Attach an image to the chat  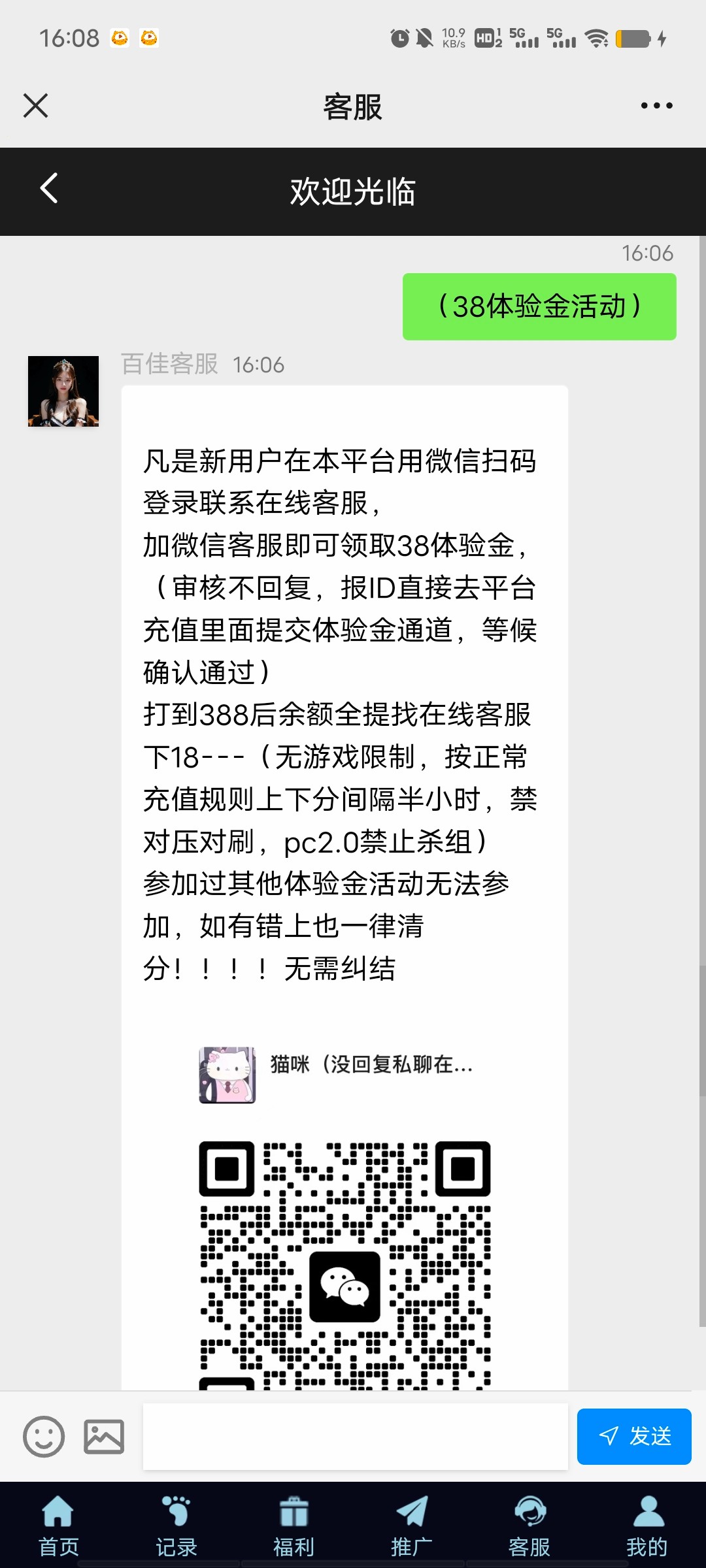coord(104,1437)
